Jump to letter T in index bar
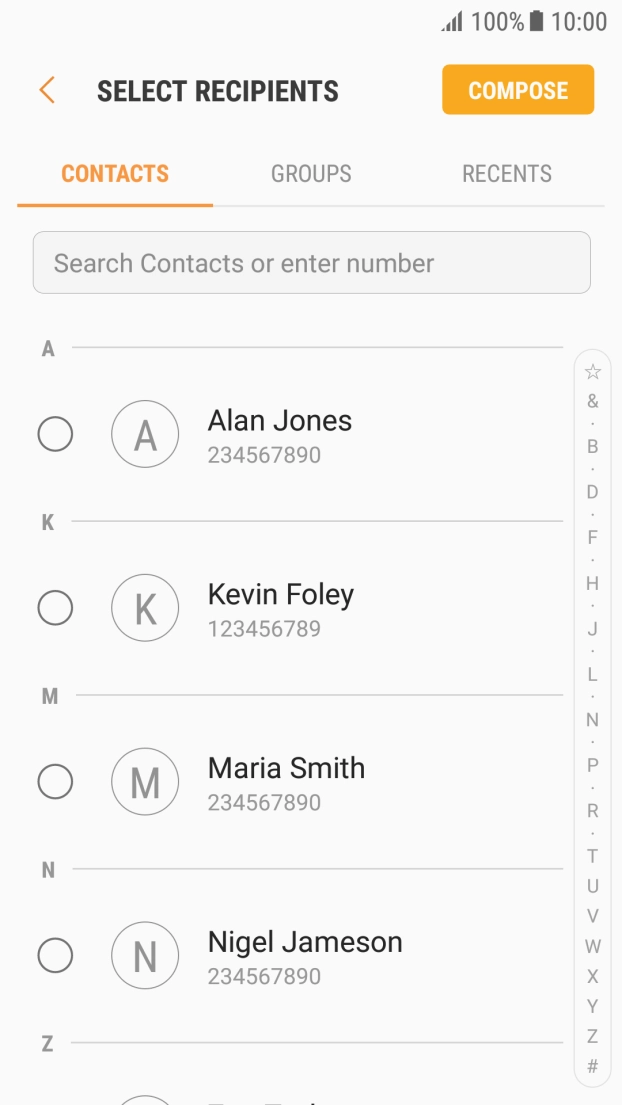 pyautogui.click(x=592, y=856)
